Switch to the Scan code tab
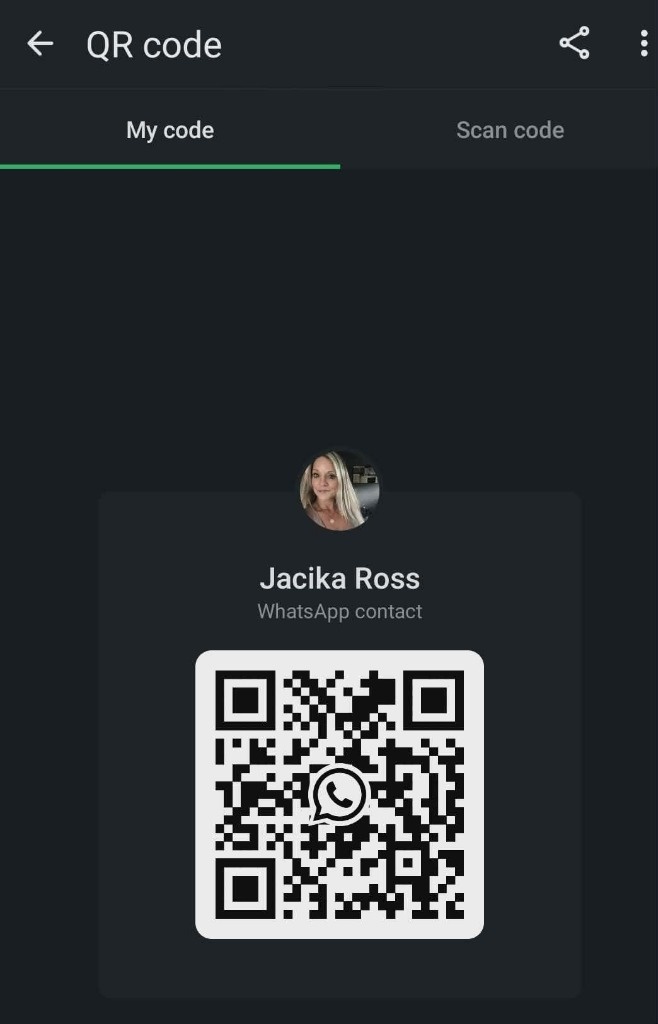 [x=510, y=130]
